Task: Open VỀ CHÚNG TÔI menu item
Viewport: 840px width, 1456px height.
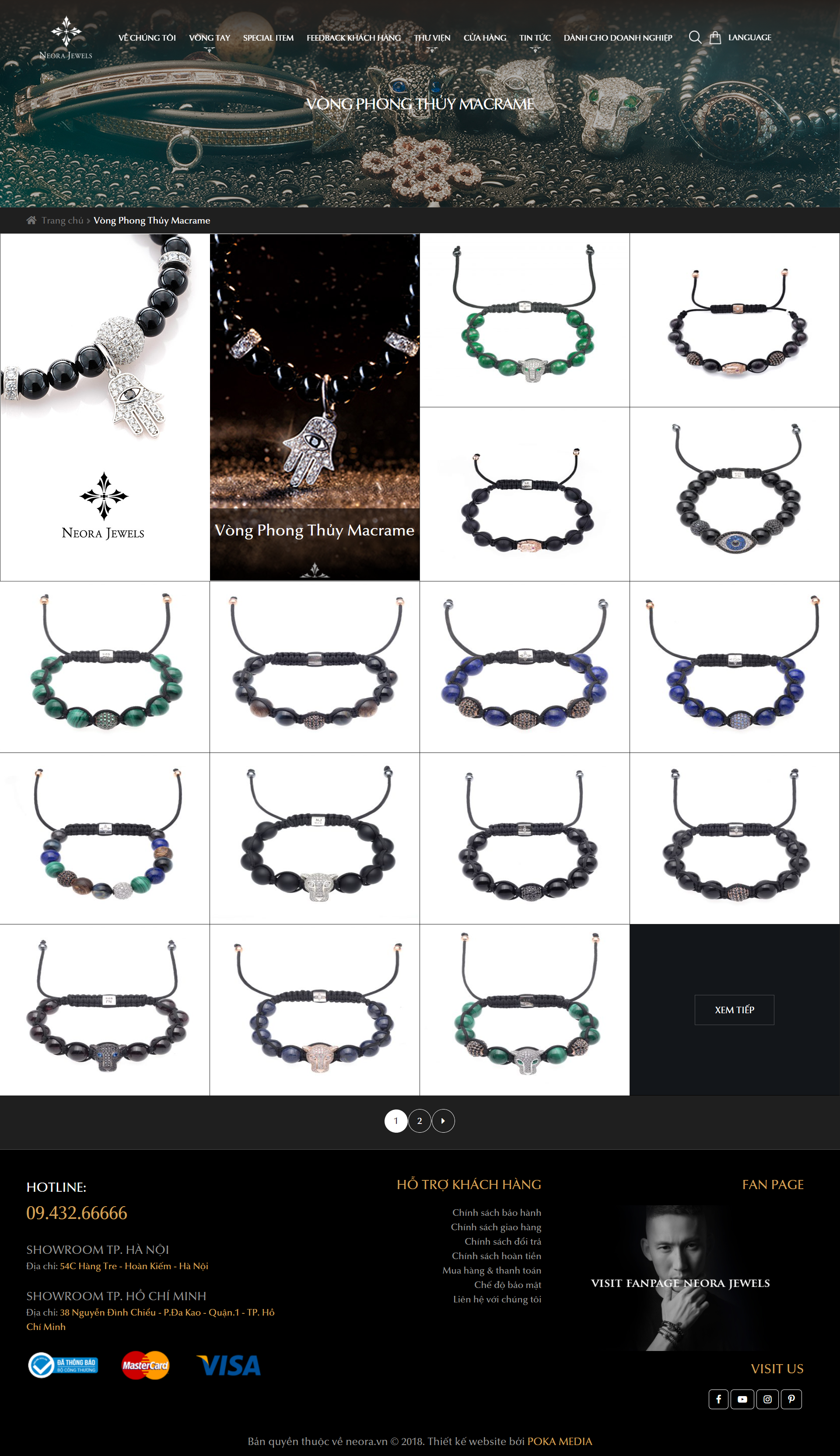Action: (147, 38)
